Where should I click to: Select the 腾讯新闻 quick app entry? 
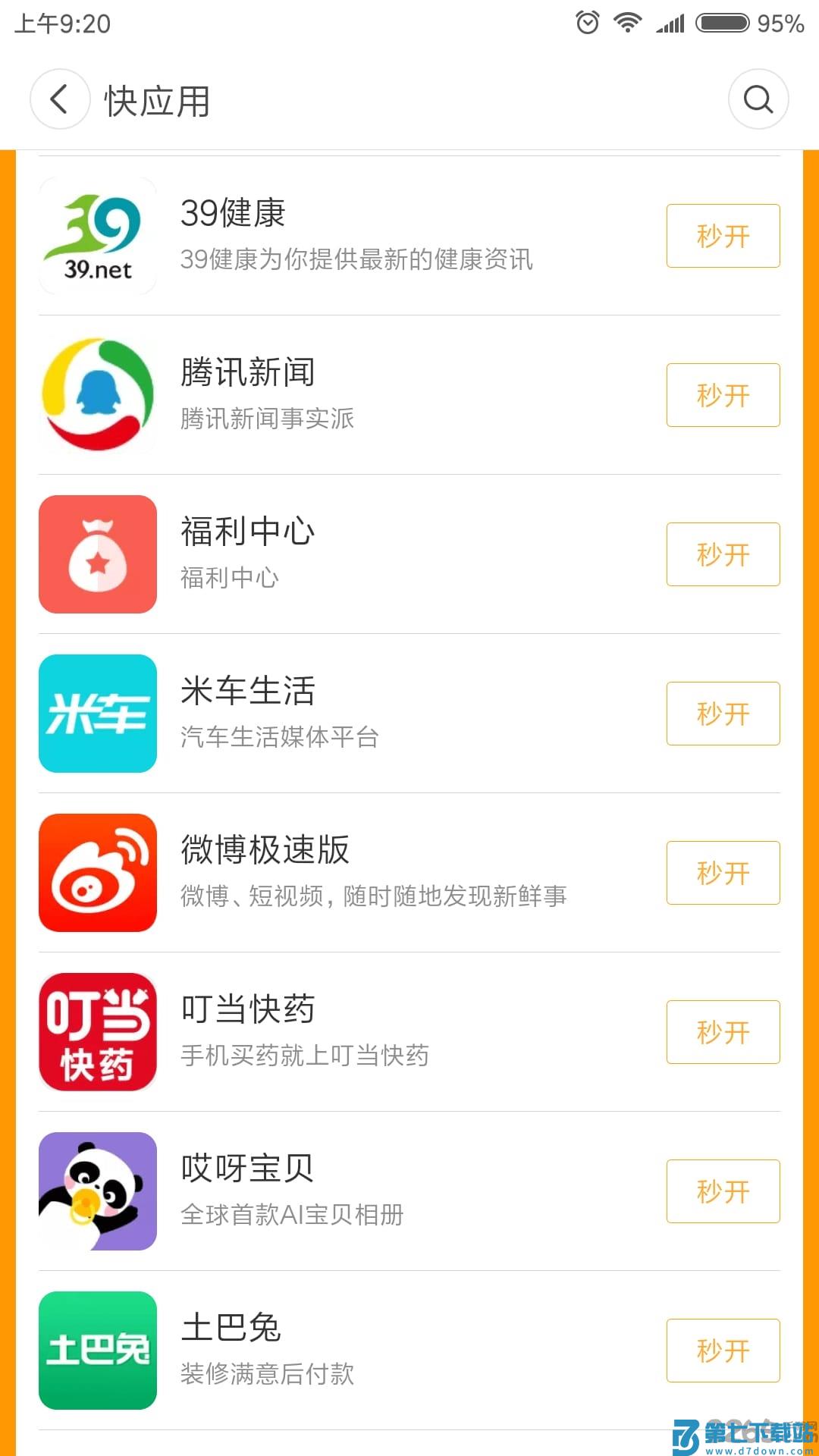point(341,395)
